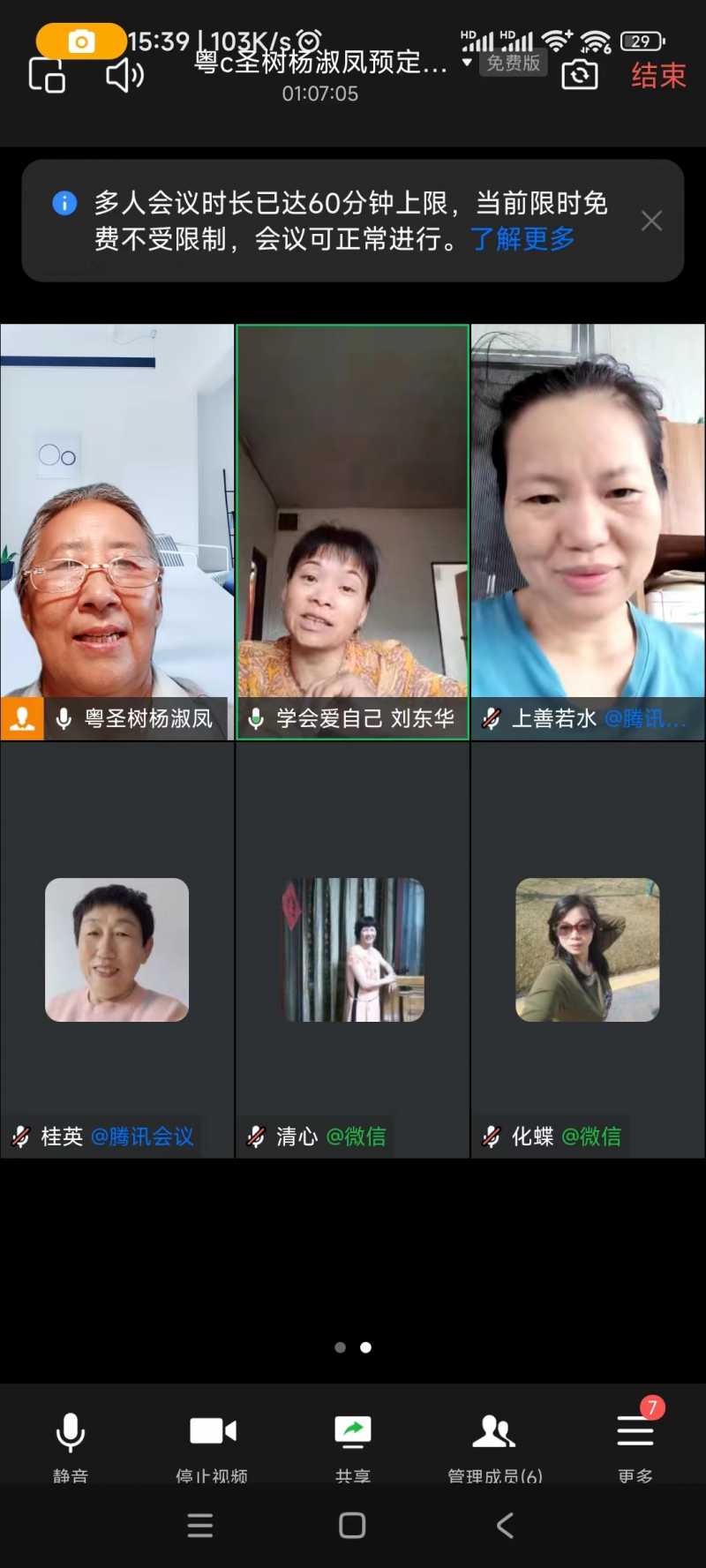Open 了解更多 to learn more
706x1568 pixels.
(x=522, y=238)
